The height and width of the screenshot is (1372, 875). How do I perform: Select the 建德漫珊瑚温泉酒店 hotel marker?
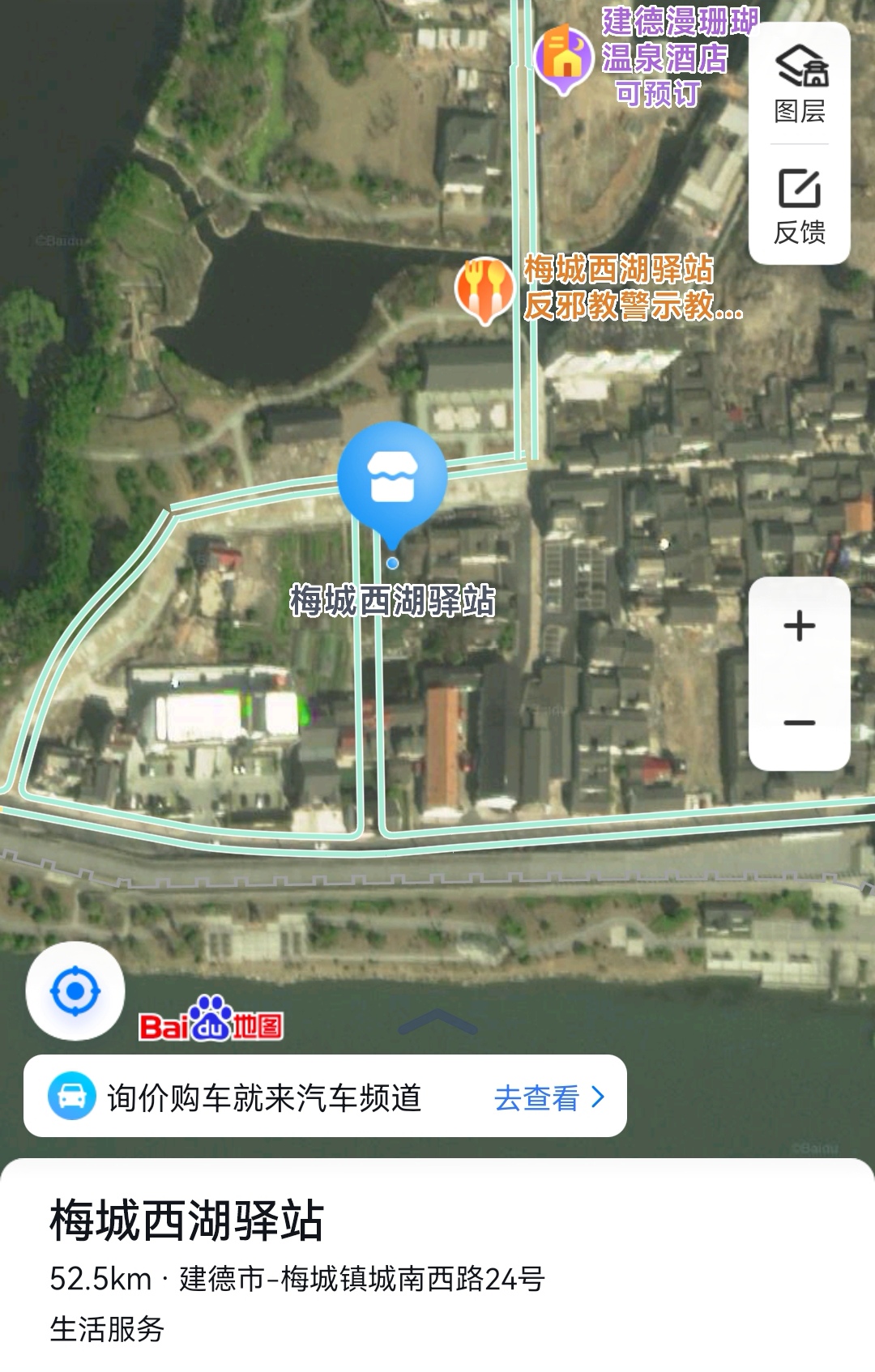(563, 58)
